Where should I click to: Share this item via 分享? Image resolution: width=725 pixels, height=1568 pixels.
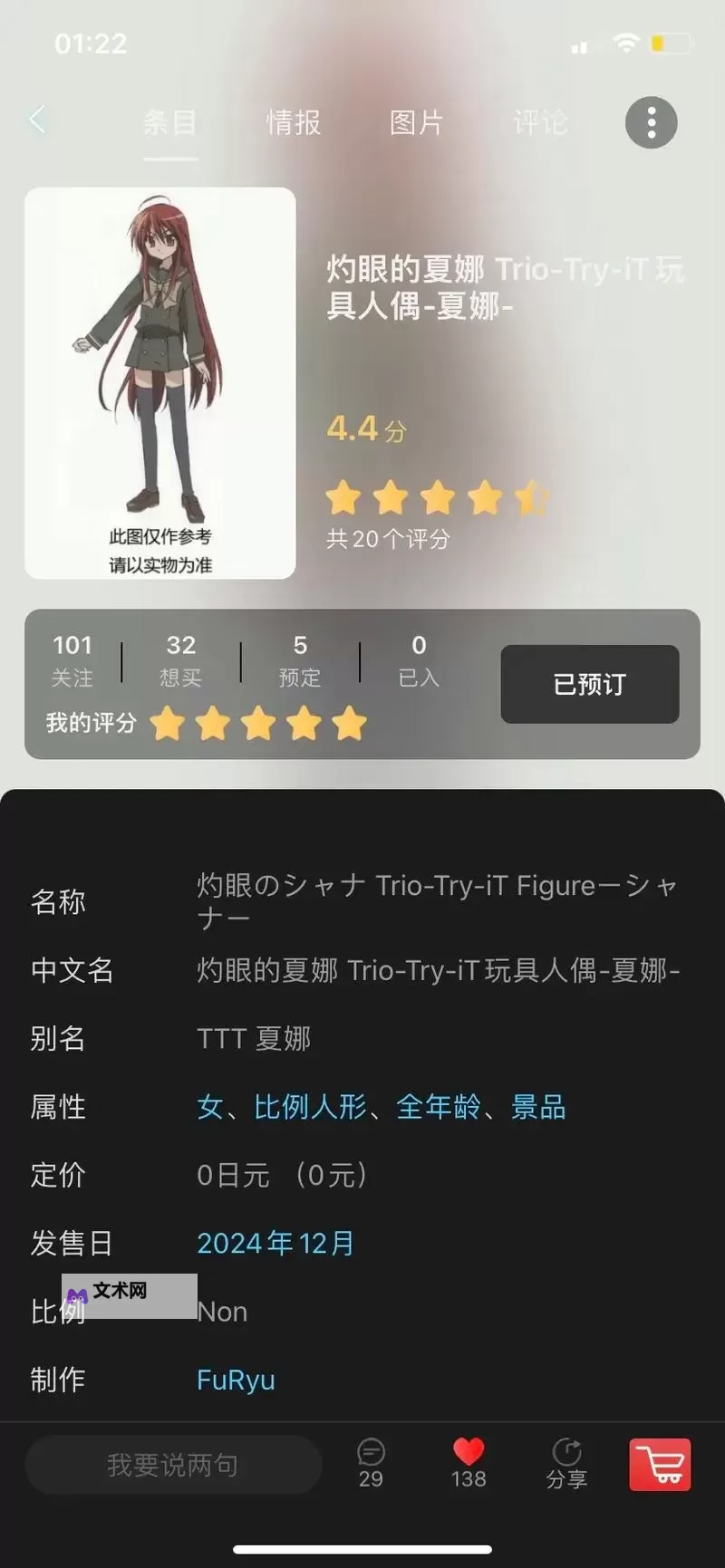[x=566, y=1463]
